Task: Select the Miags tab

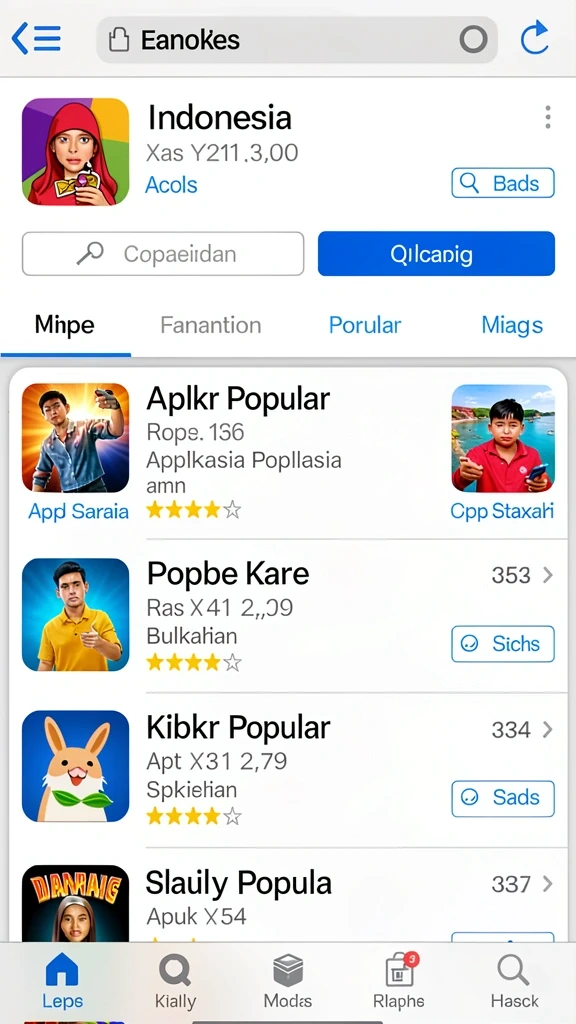Action: tap(512, 325)
